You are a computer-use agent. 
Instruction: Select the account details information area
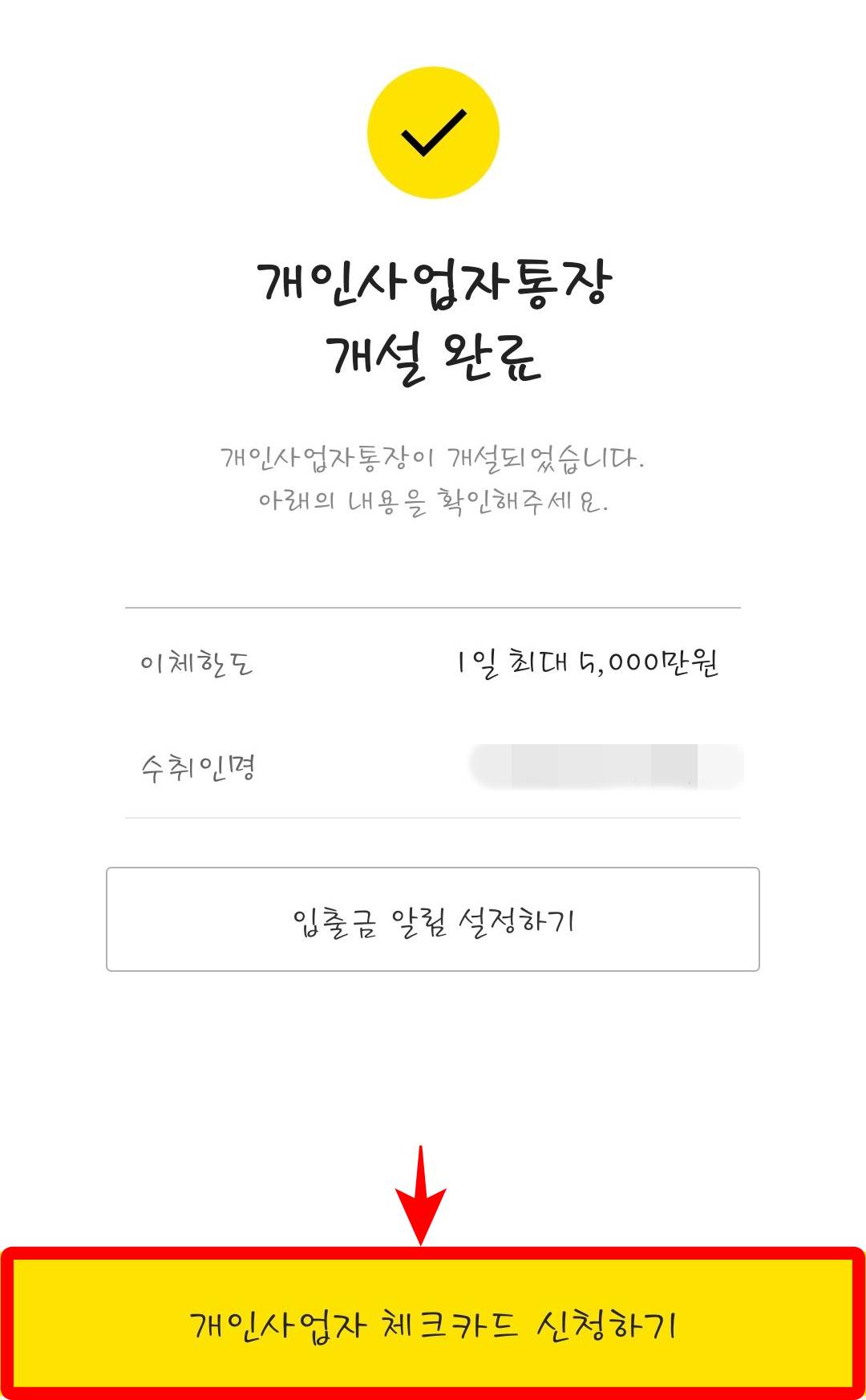[x=433, y=714]
